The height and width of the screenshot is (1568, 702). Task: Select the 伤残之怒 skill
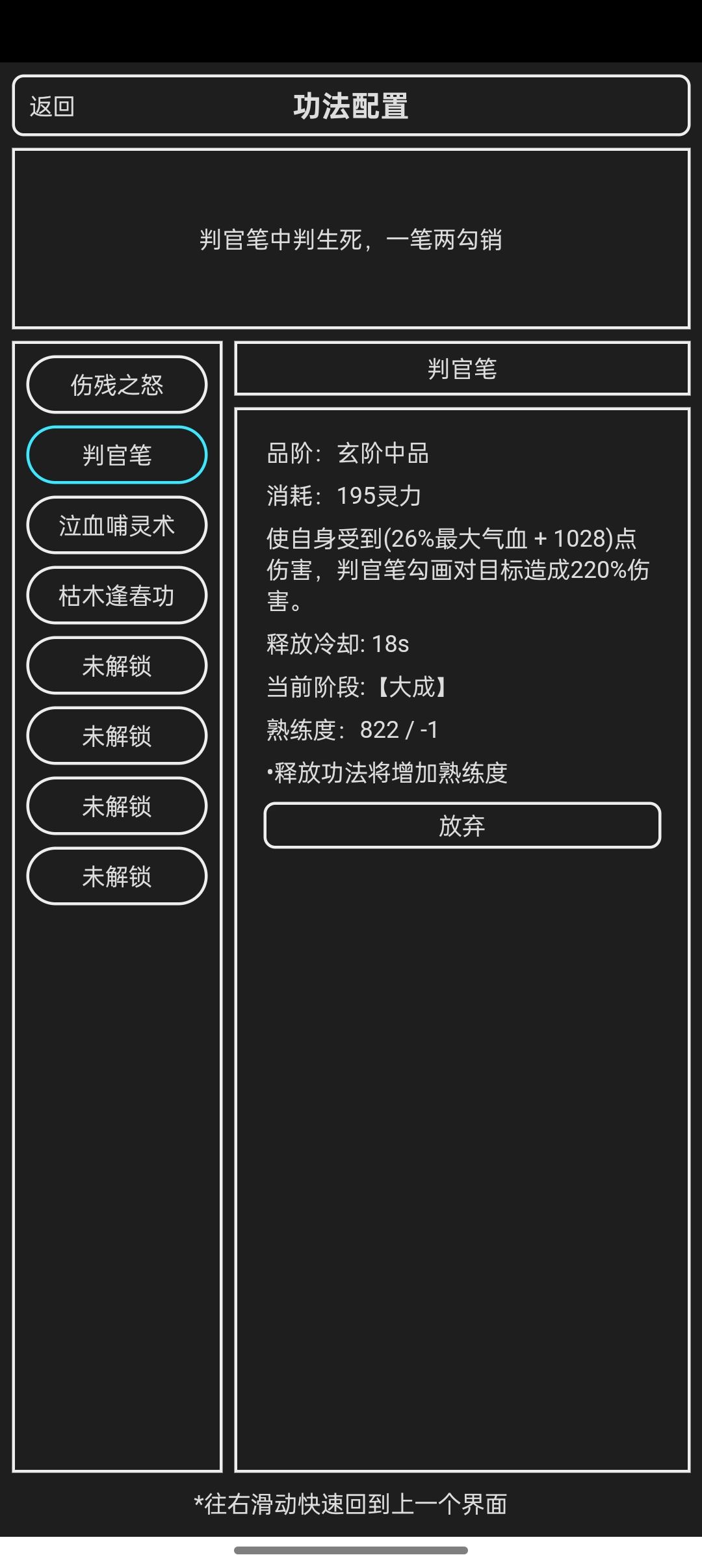pos(117,385)
